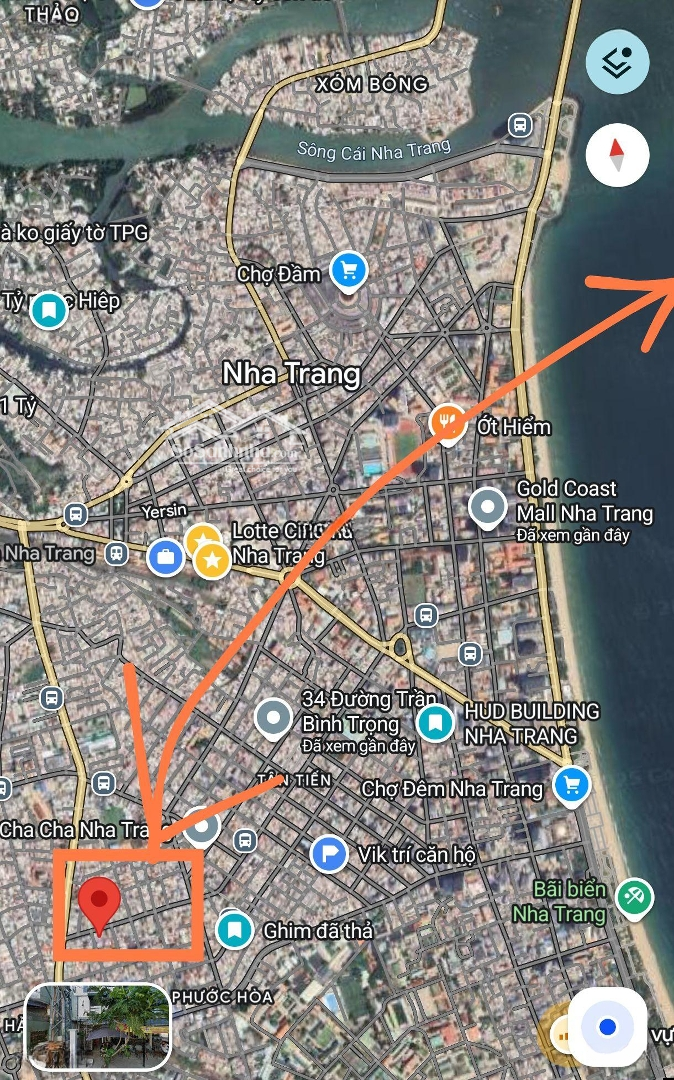Open the map layers selector
Screen dimensions: 674x1080
[x=617, y=63]
